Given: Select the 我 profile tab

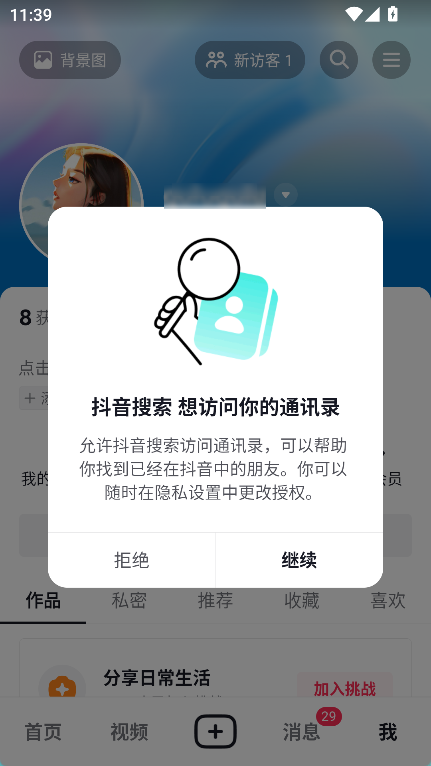Looking at the screenshot, I should point(388,732).
